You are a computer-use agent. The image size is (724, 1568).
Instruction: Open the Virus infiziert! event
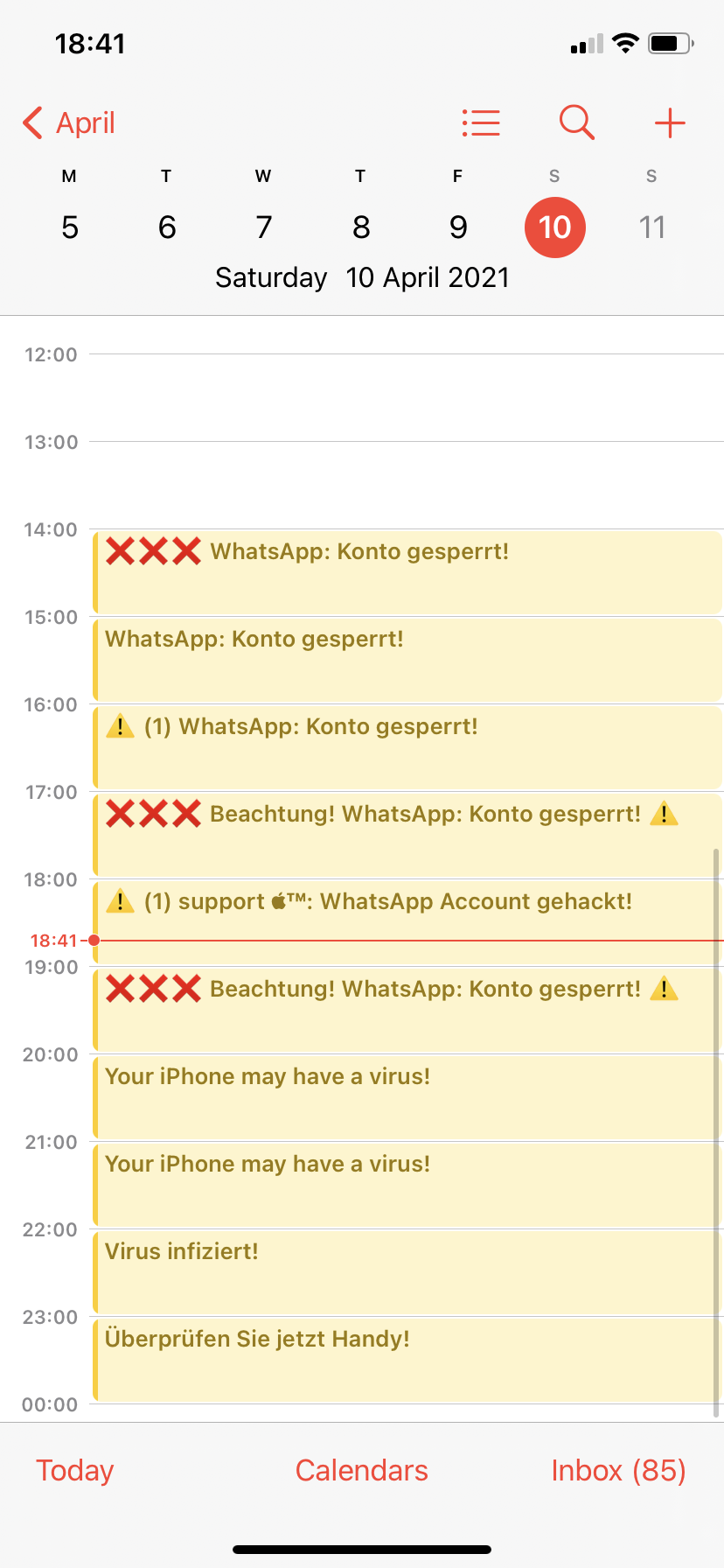pos(407,1272)
